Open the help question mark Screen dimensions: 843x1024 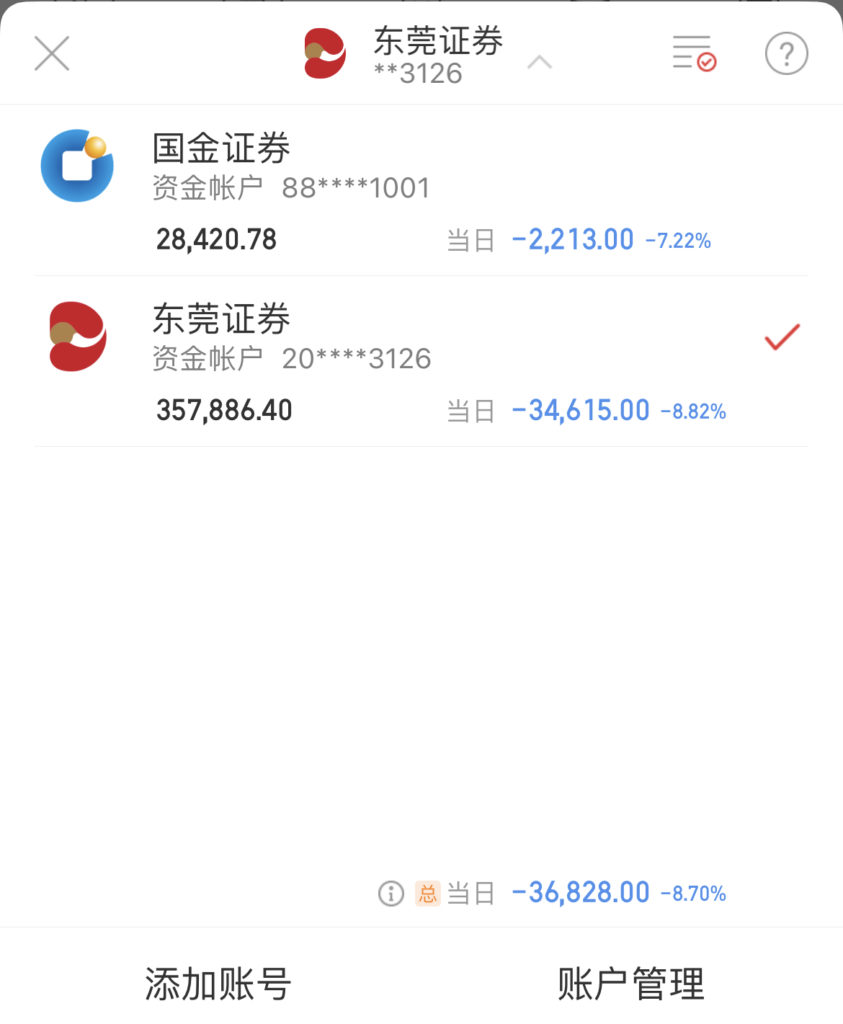786,54
